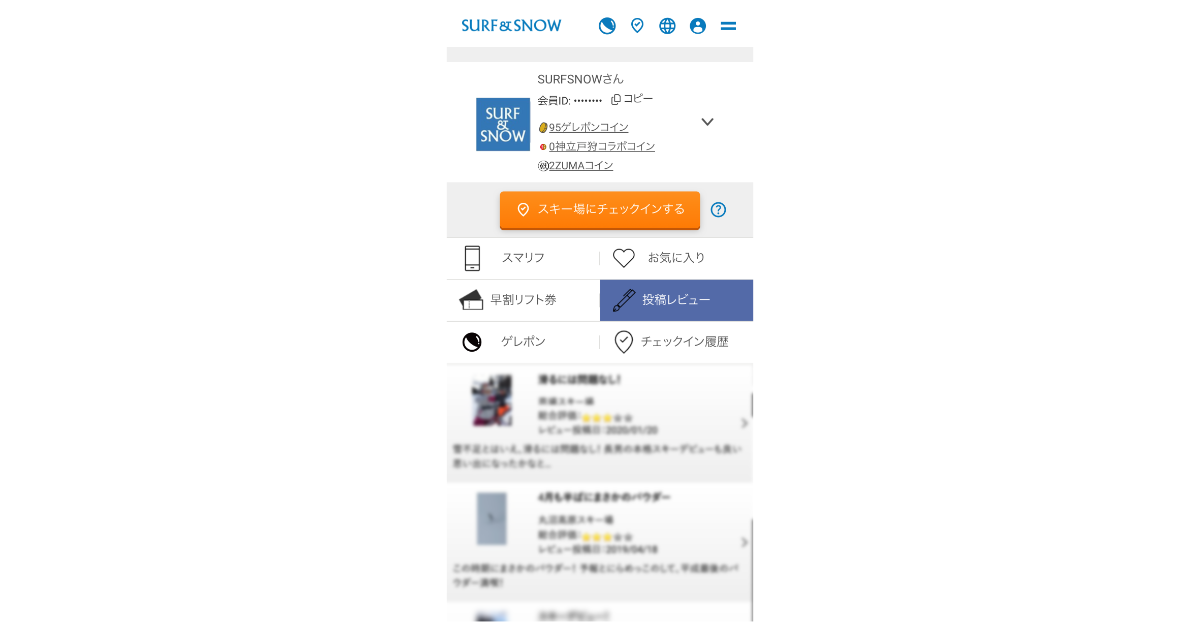This screenshot has width=1200, height=624.
Task: Open the check-in location pin in the header
Action: tap(637, 26)
